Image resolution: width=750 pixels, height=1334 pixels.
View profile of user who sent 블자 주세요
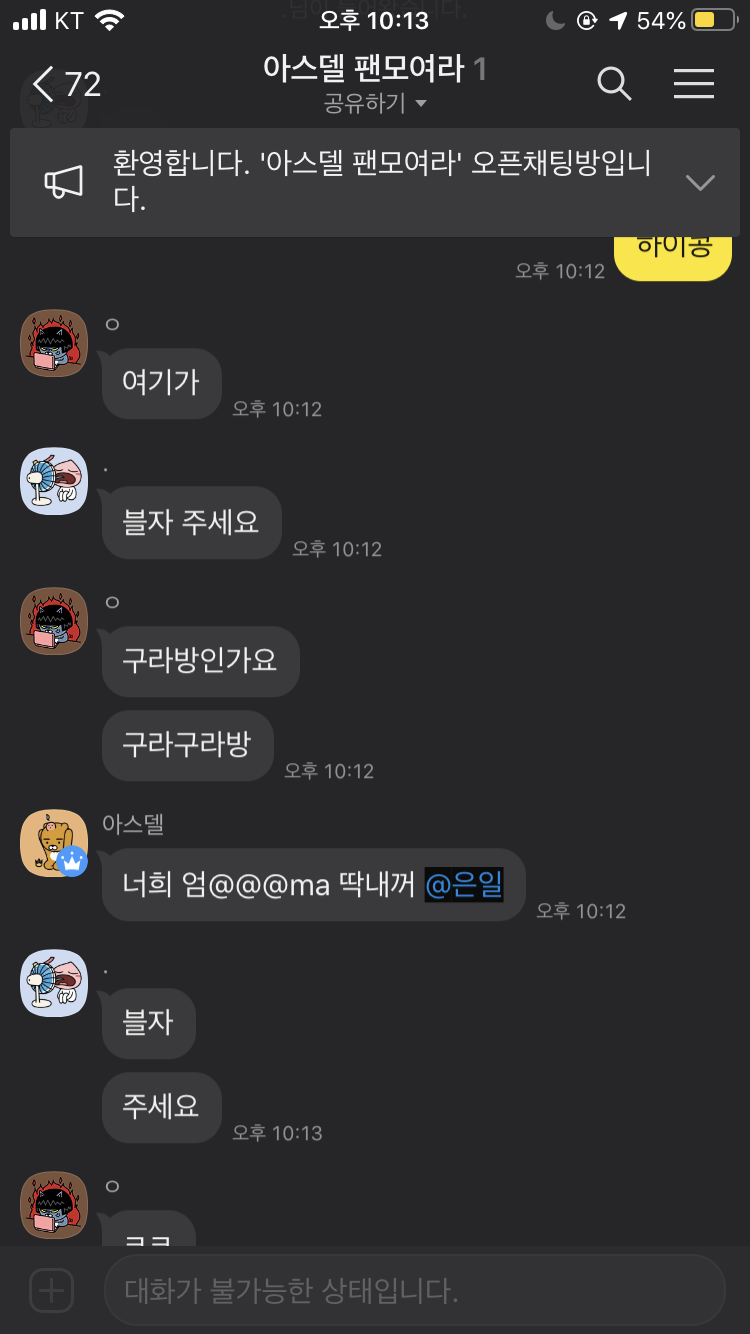tap(54, 481)
